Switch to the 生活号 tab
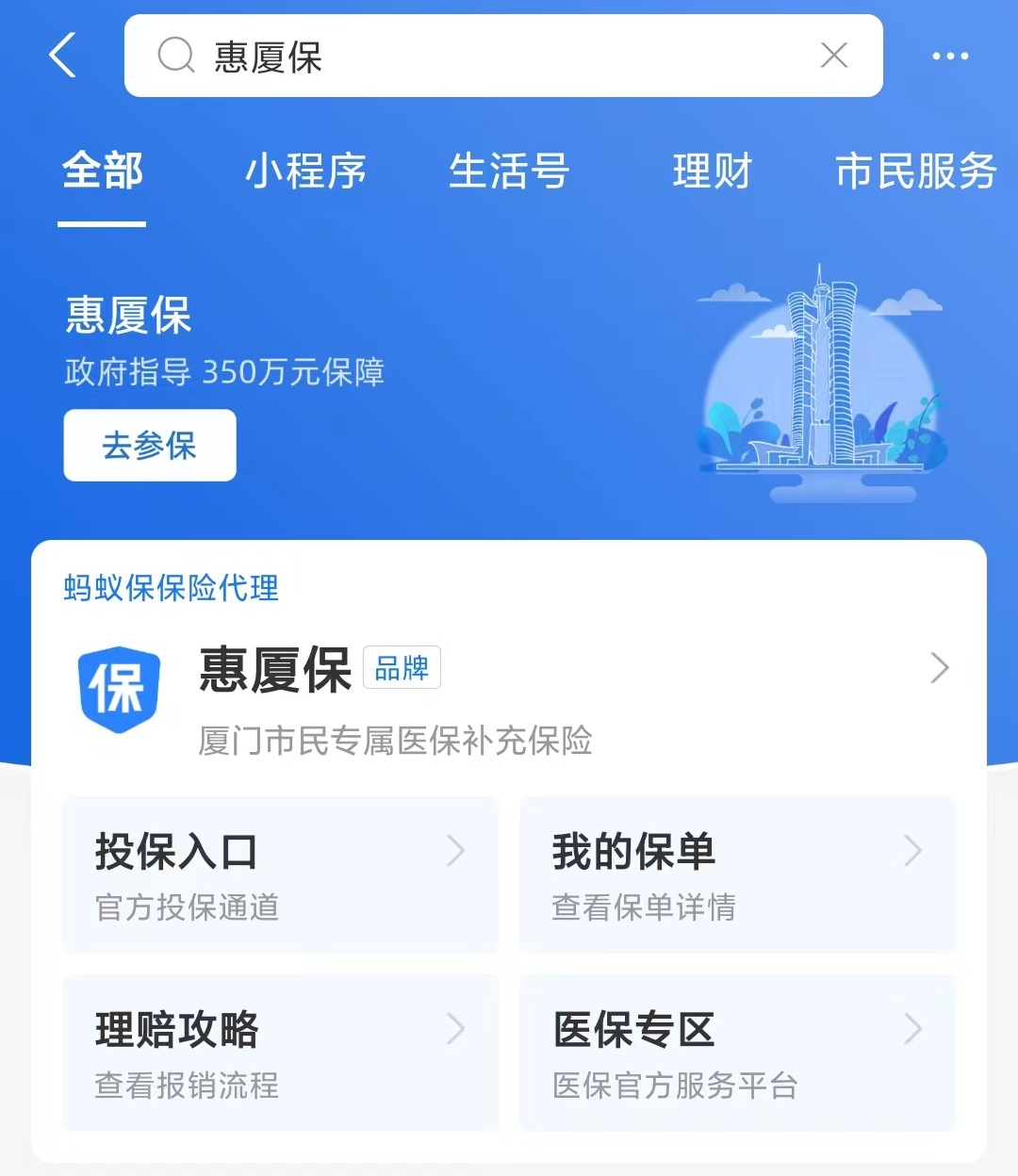Image resolution: width=1018 pixels, height=1176 pixels. click(509, 172)
